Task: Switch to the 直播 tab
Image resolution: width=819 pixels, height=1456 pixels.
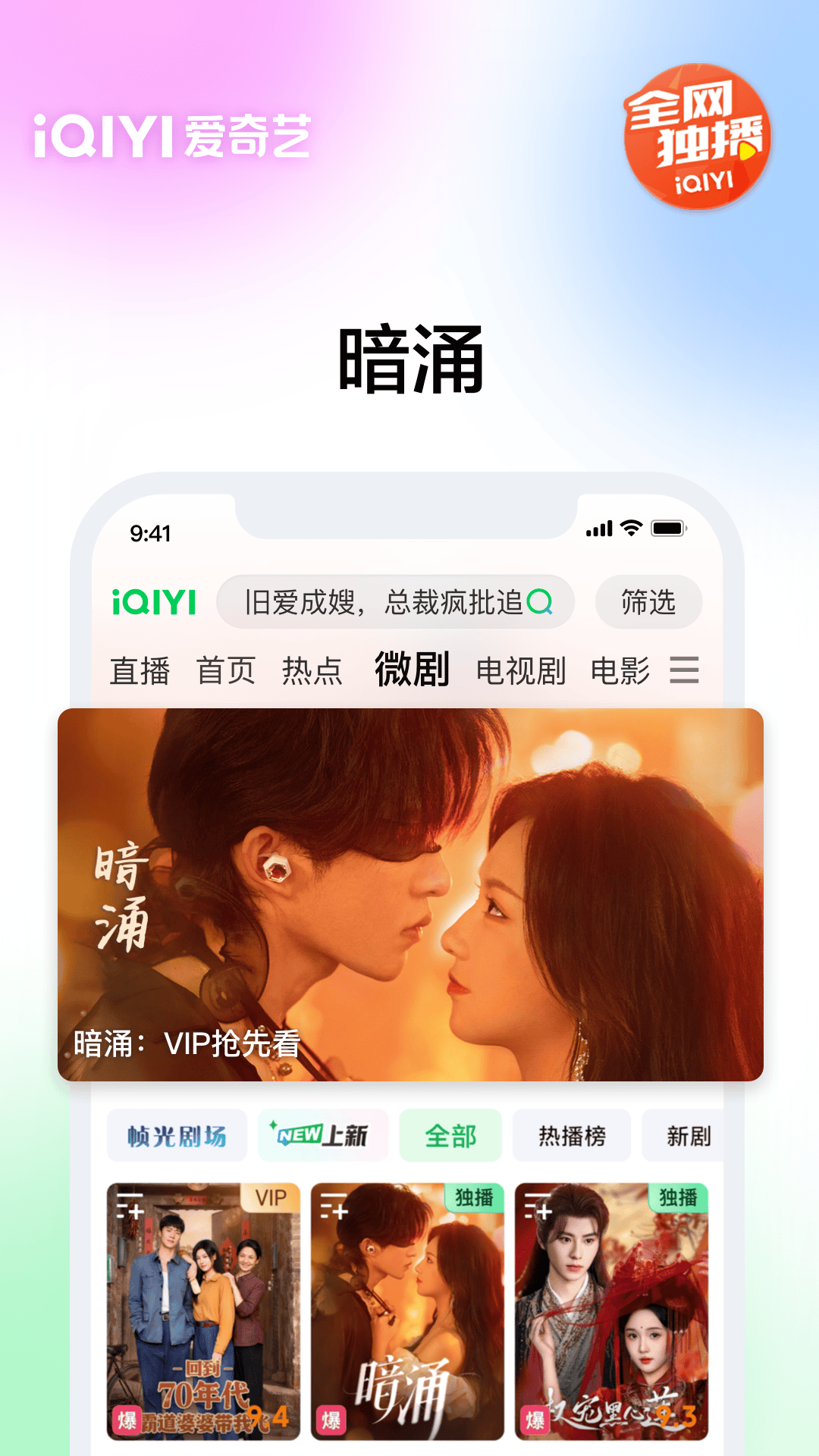Action: 140,670
